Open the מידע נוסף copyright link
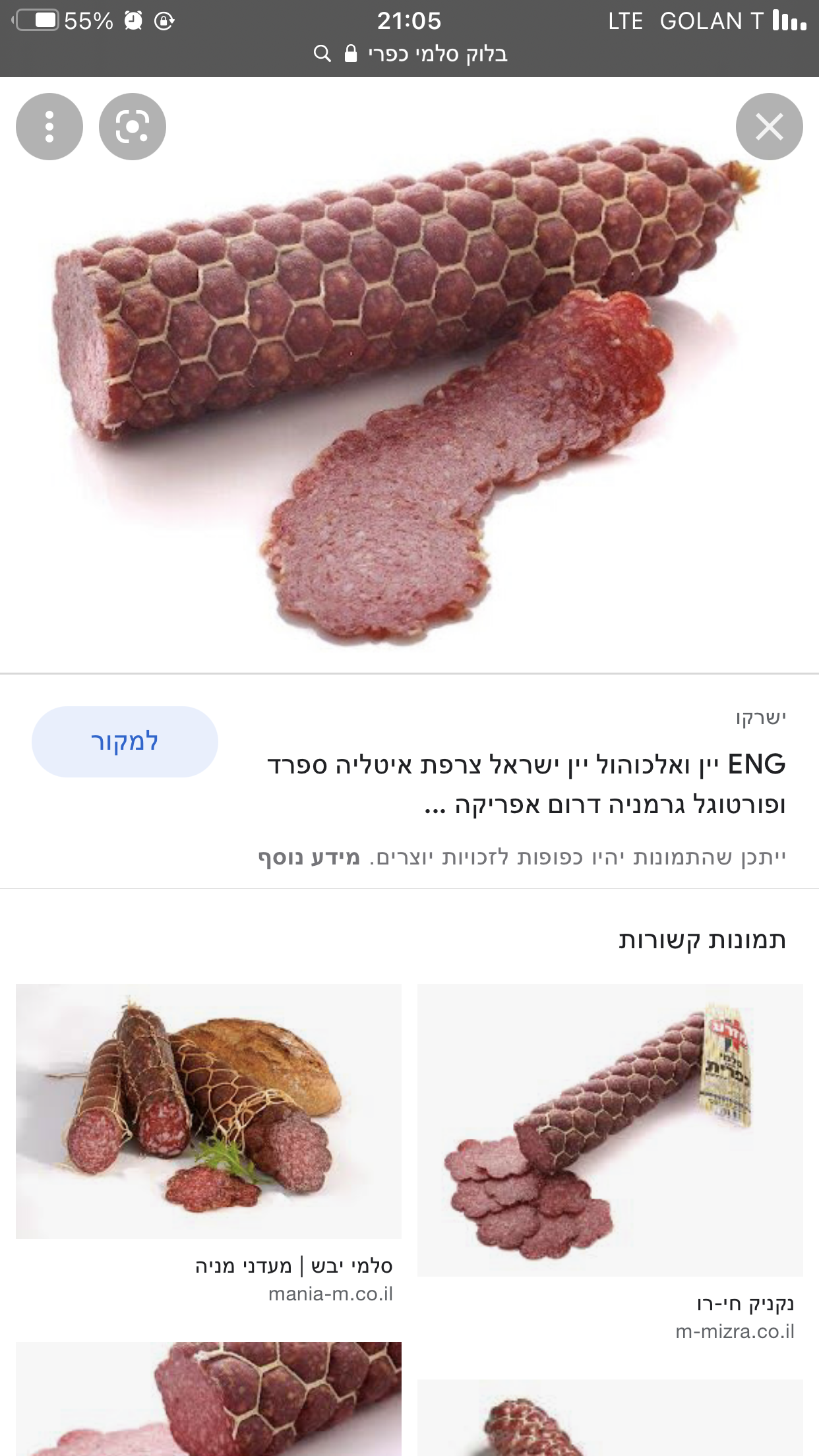The width and height of the screenshot is (819, 1456). tap(309, 857)
